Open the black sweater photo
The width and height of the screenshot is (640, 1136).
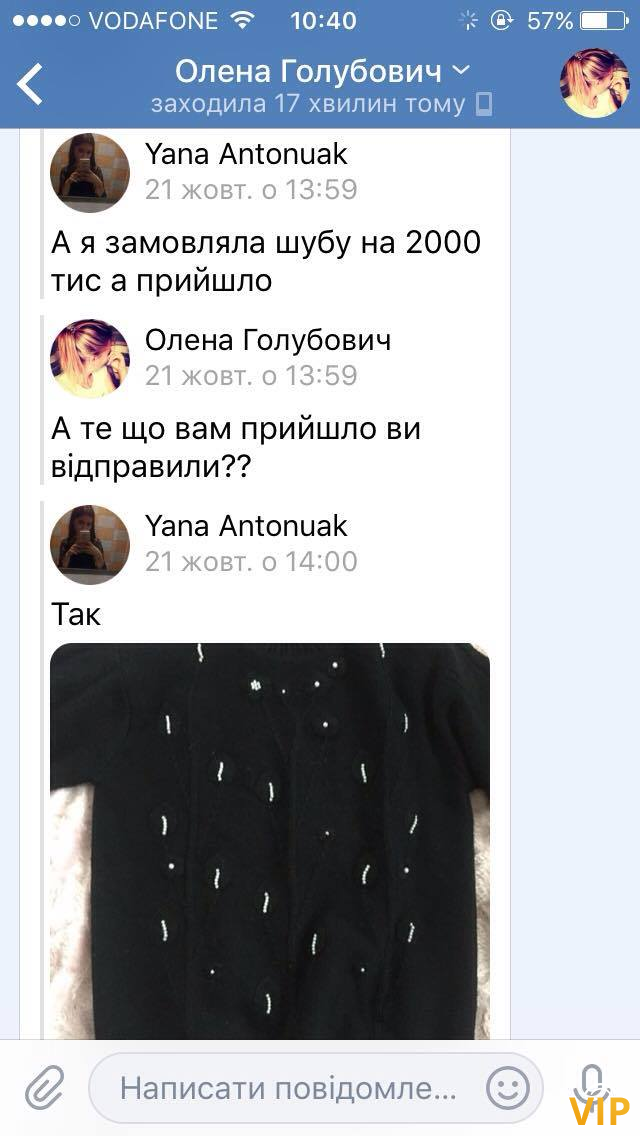(x=270, y=840)
